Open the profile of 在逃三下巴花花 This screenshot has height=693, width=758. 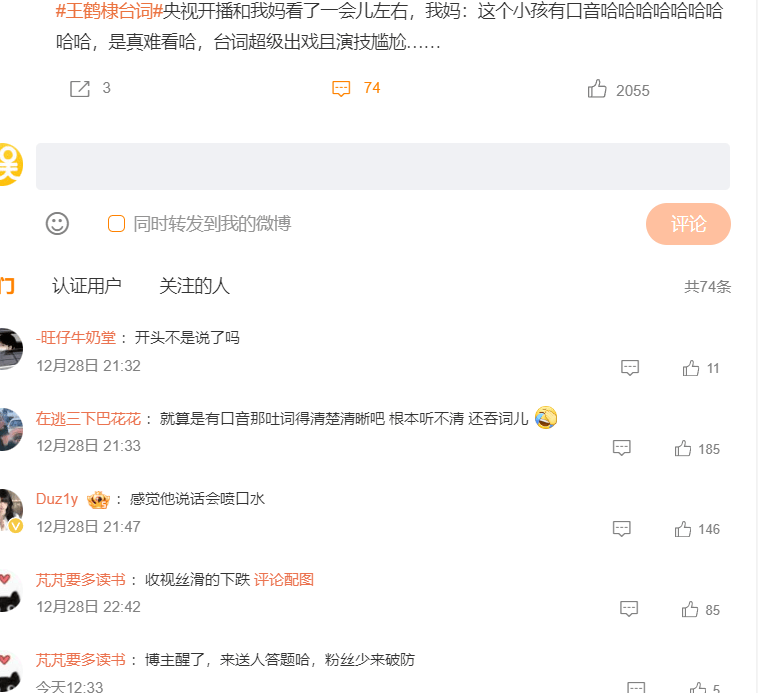click(88, 418)
